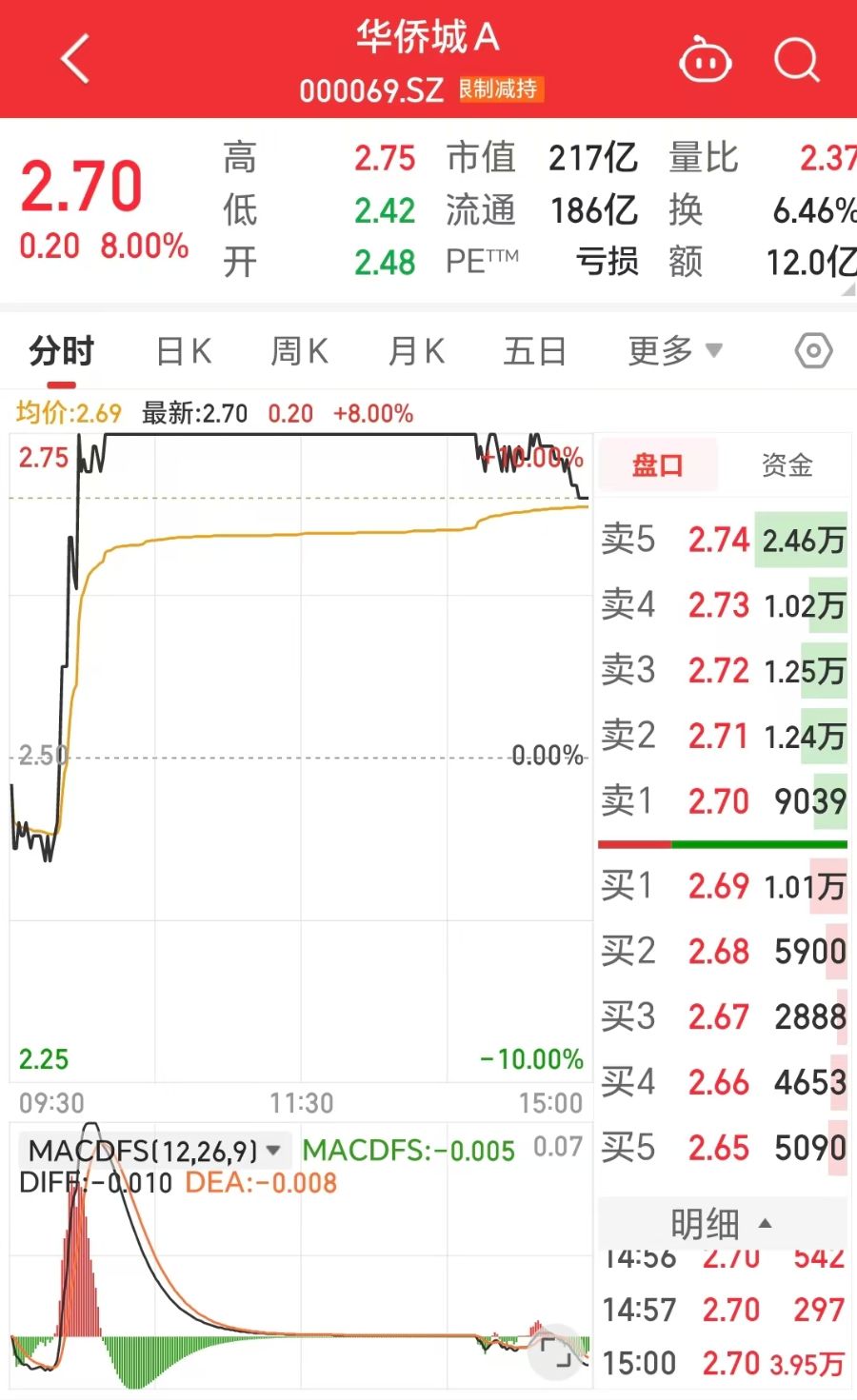Screen dimensions: 857x1400
Task: Select the 周K chart tab
Action: click(x=299, y=352)
